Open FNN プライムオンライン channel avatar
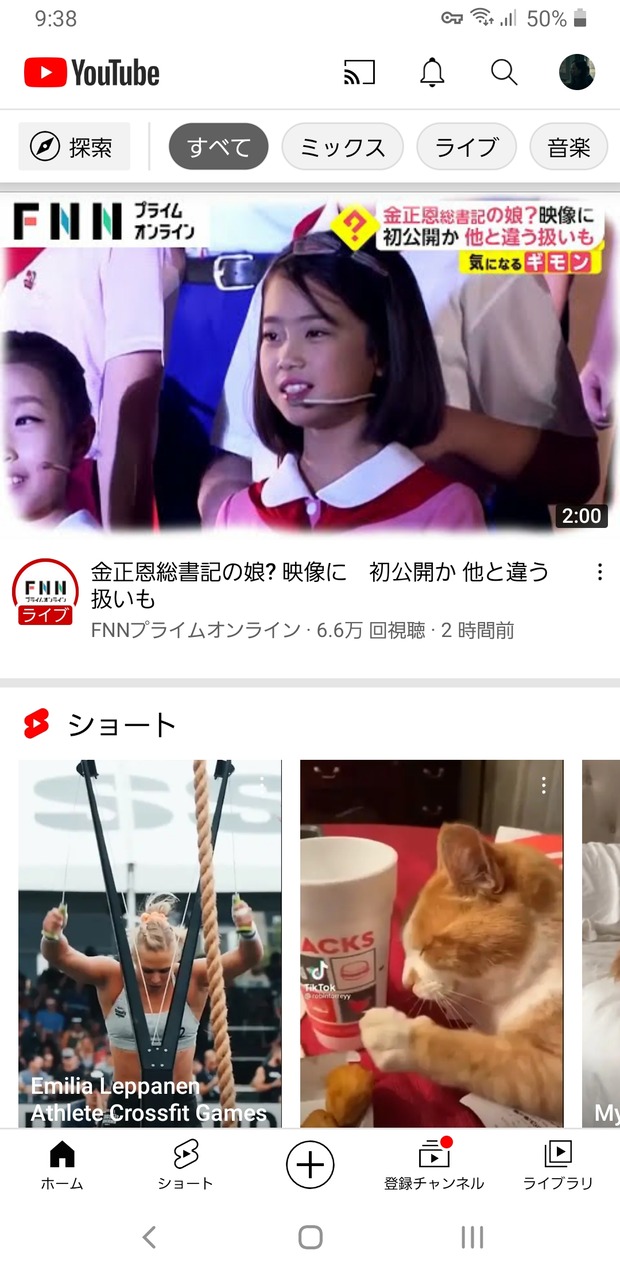This screenshot has width=620, height=1274. click(x=45, y=592)
